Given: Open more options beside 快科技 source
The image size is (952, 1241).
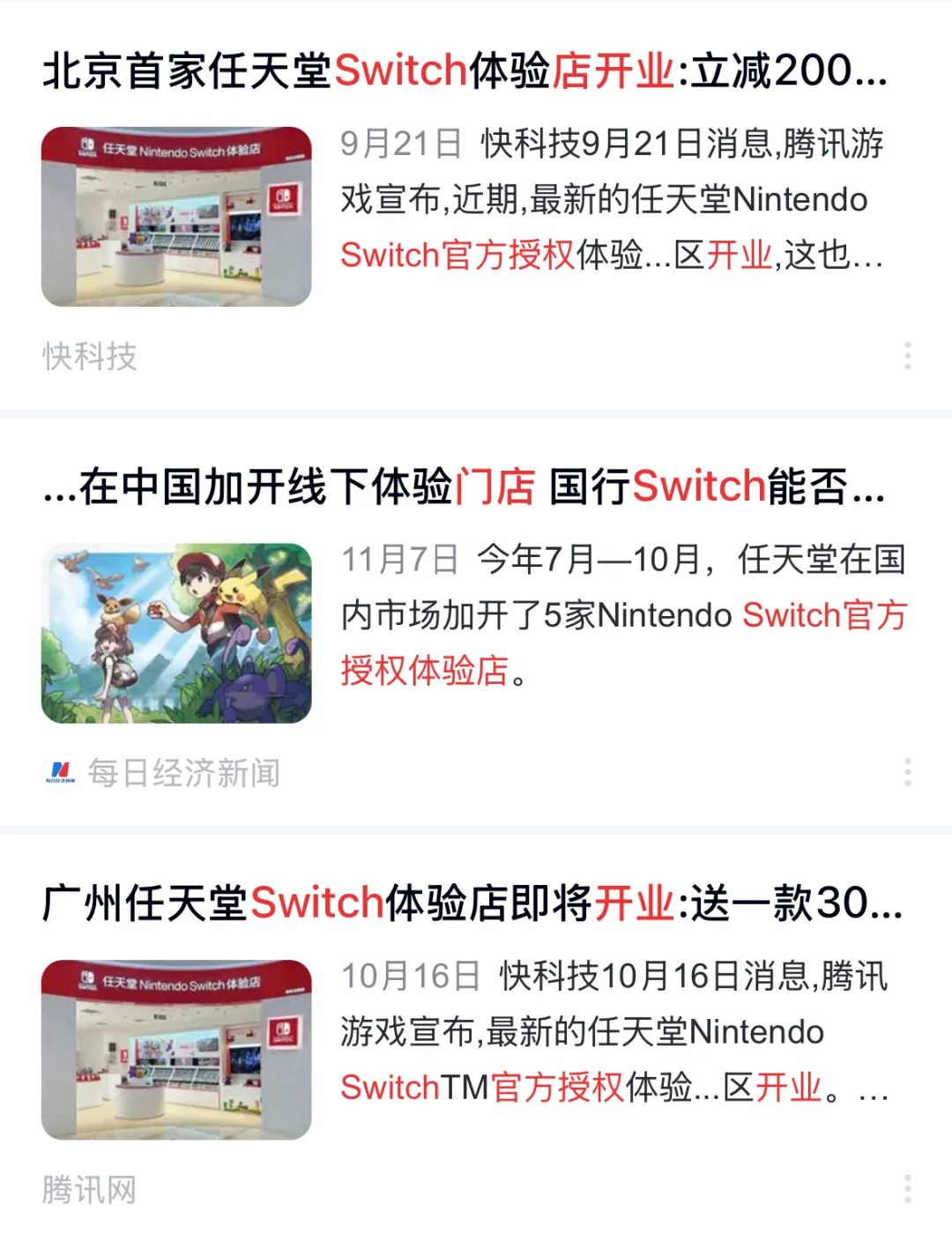Looking at the screenshot, I should pos(907,356).
